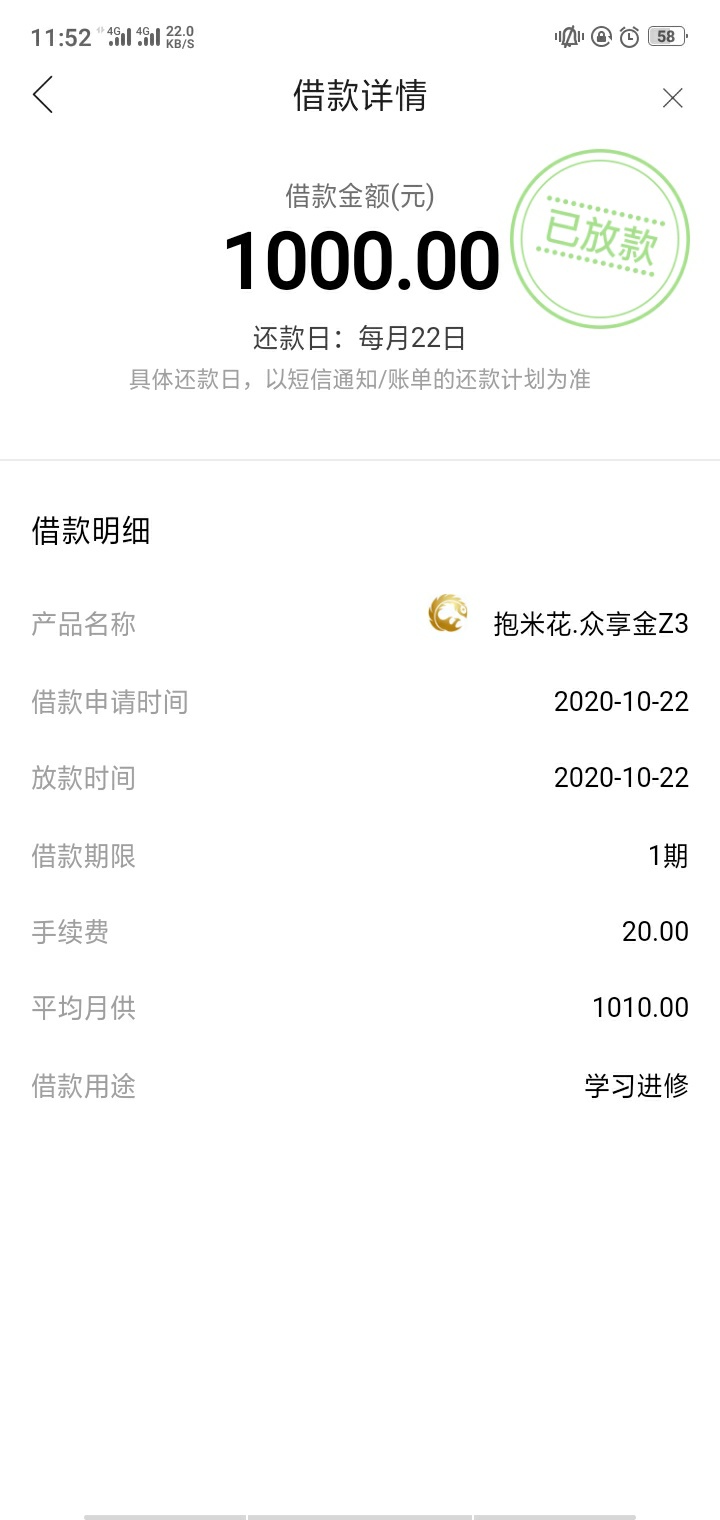Go back from the loan details page
720x1520 pixels.
click(x=42, y=96)
